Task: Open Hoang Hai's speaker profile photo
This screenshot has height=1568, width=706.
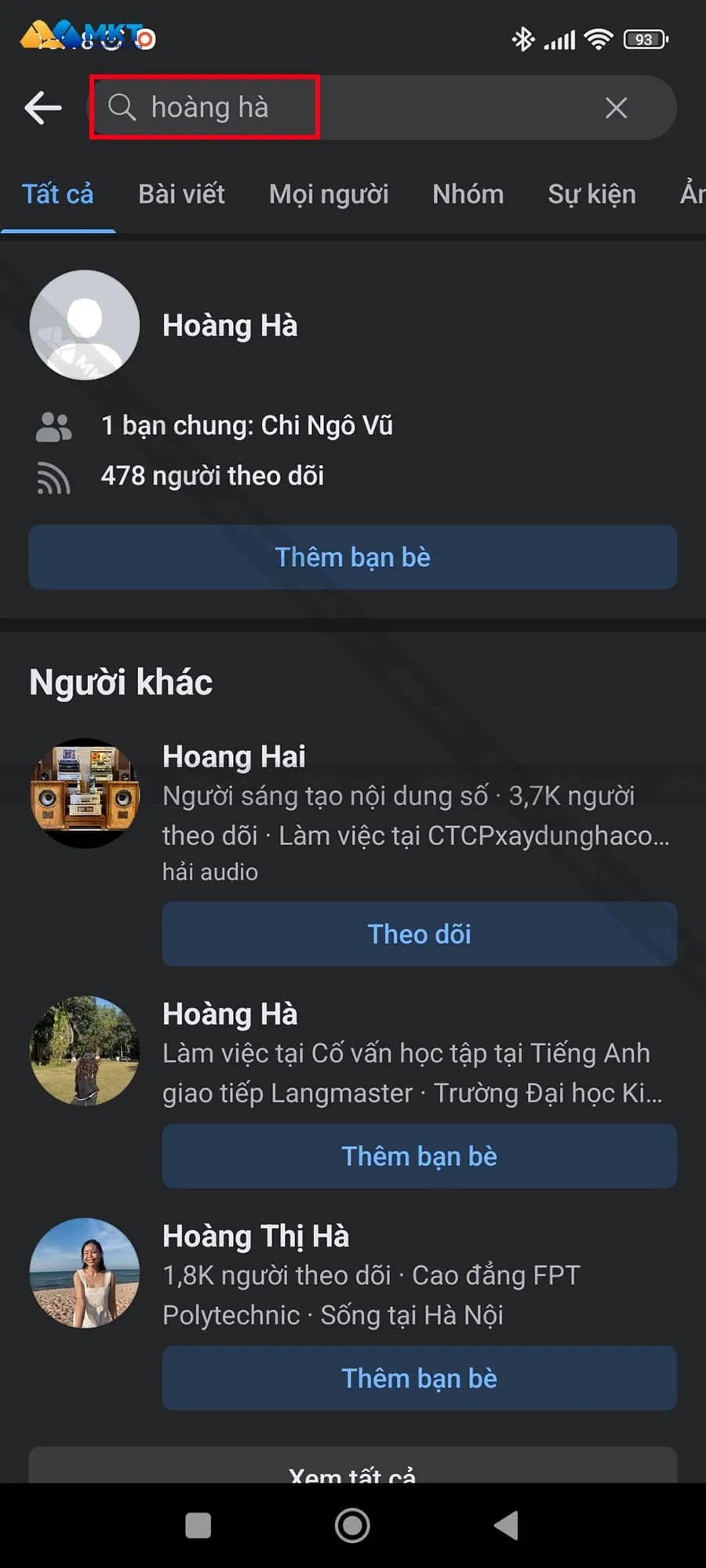Action: pyautogui.click(x=84, y=793)
